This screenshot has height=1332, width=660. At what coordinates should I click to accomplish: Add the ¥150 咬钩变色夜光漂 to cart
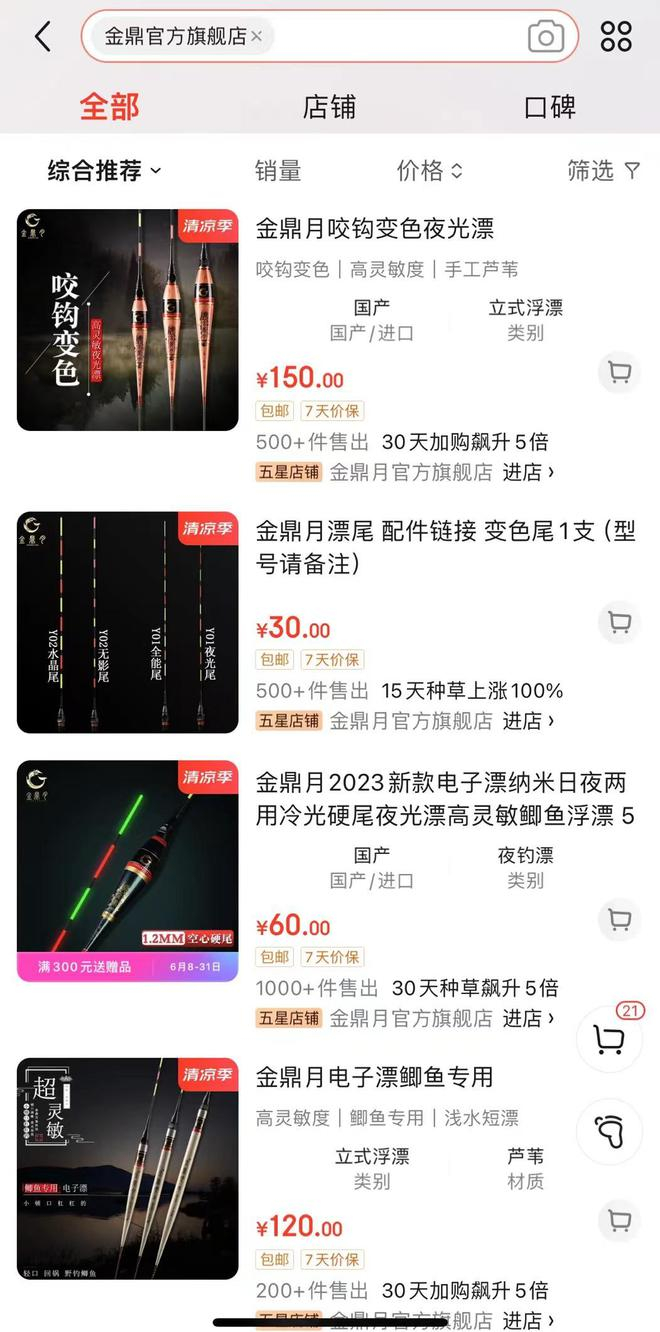pos(619,373)
